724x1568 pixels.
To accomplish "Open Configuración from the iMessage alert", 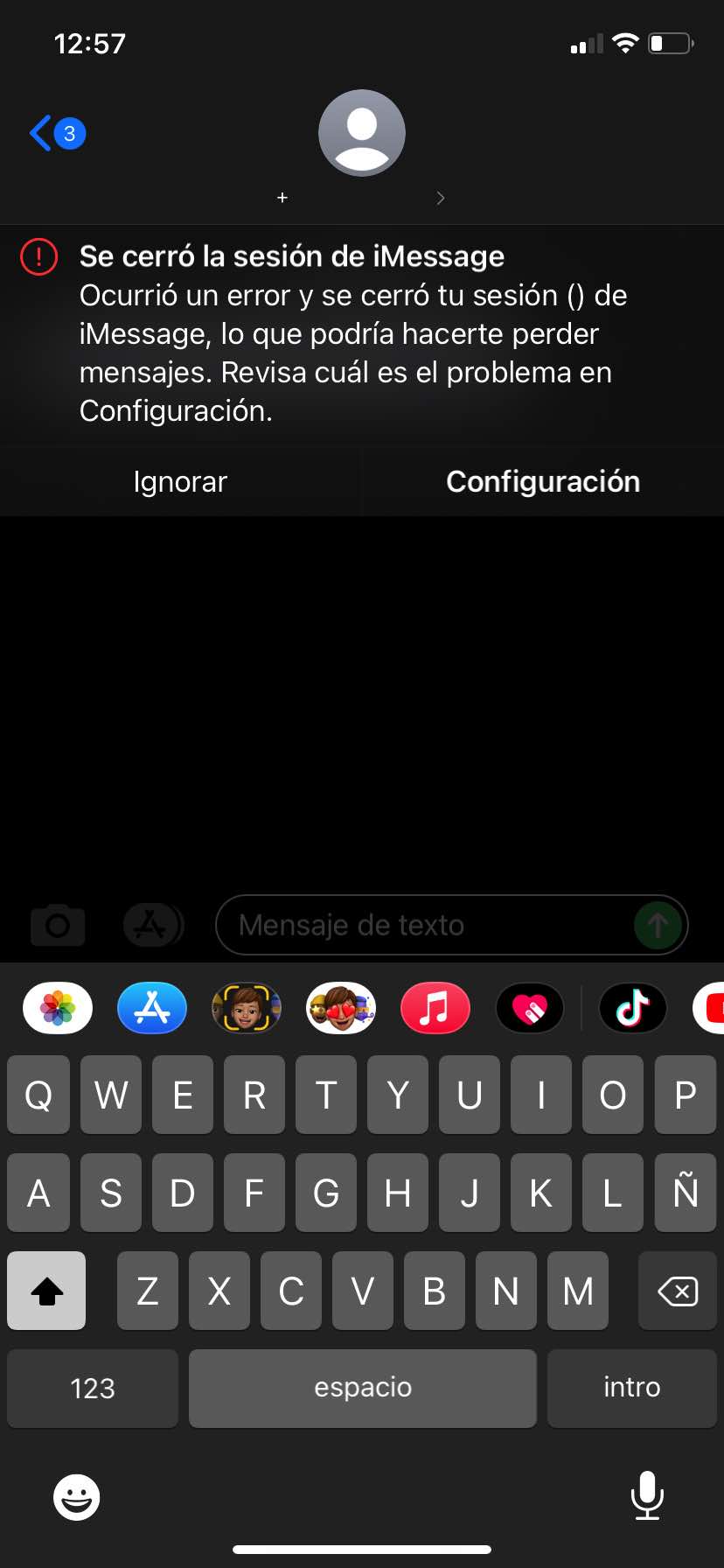I will click(543, 482).
